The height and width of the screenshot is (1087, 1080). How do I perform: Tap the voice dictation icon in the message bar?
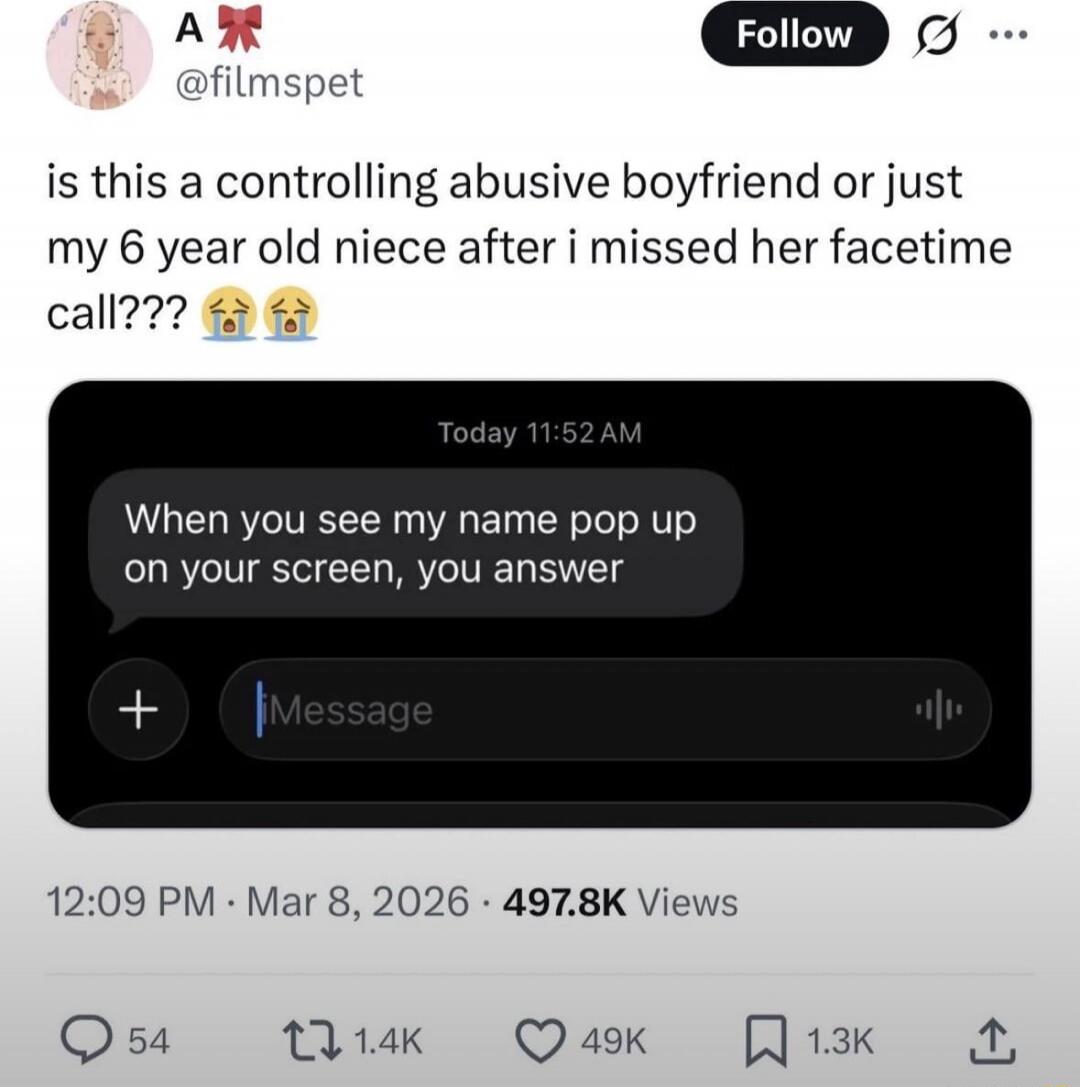click(x=938, y=708)
